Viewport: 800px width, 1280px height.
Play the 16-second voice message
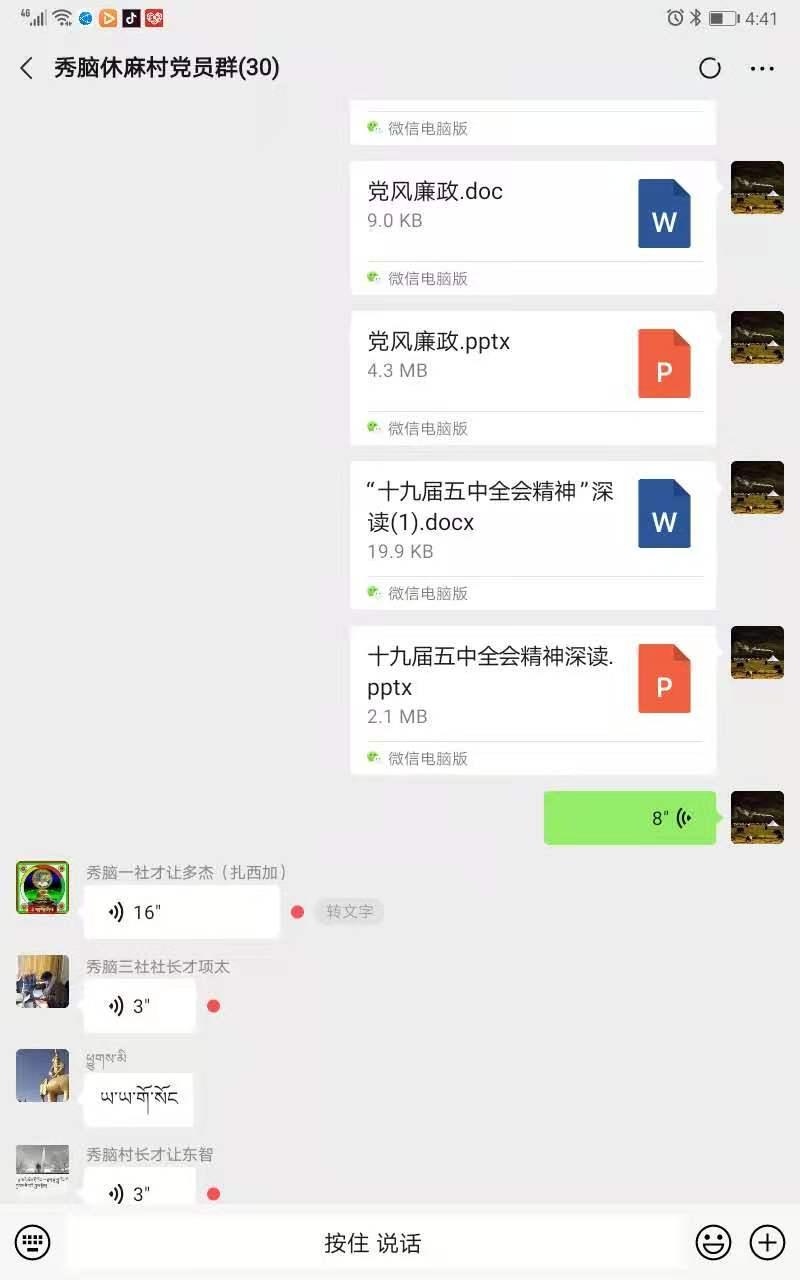tap(181, 912)
